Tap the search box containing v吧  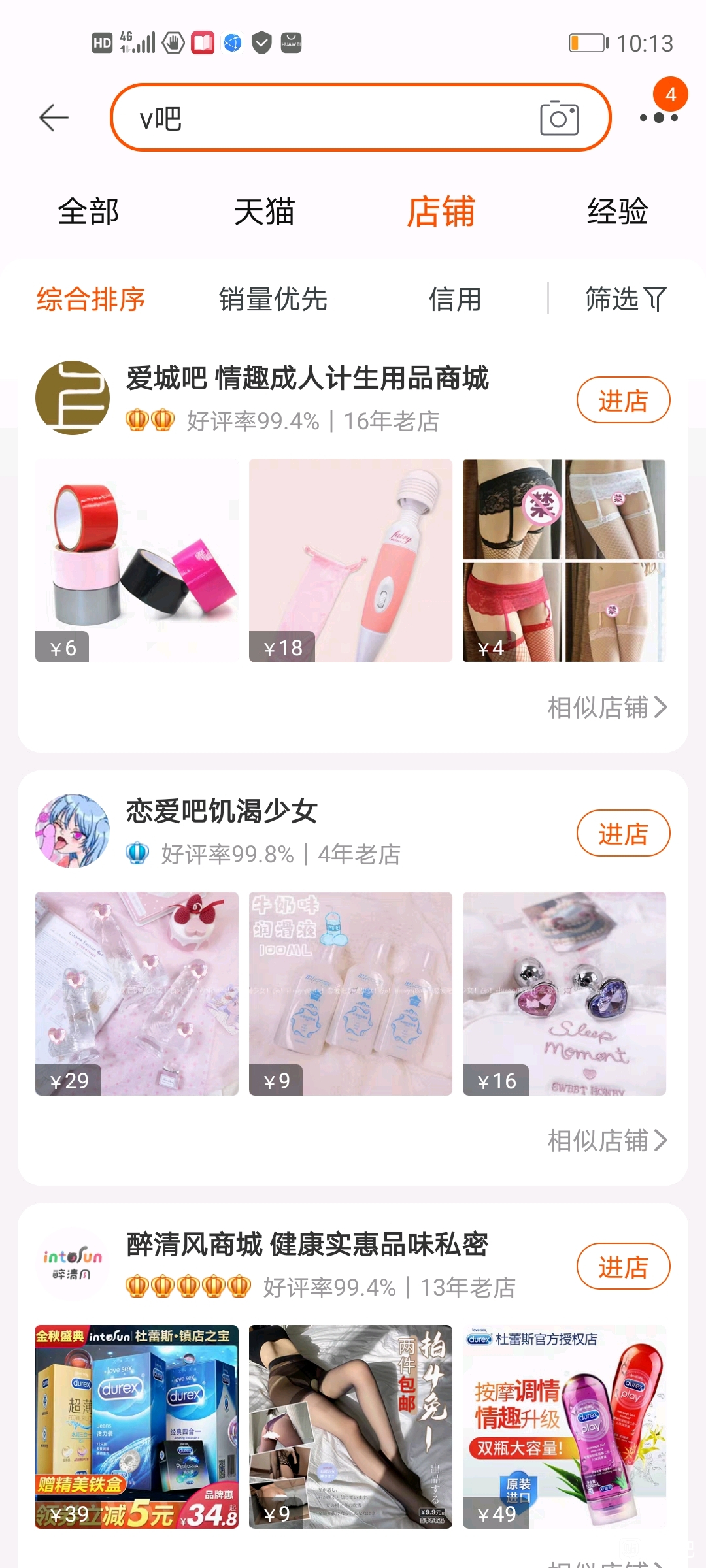[x=314, y=118]
